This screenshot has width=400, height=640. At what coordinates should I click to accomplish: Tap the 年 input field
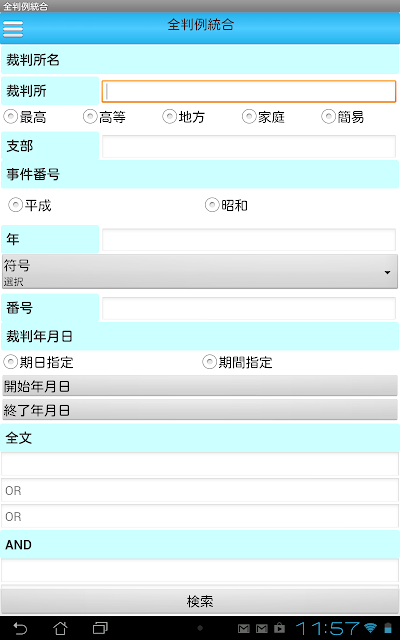[x=249, y=240]
